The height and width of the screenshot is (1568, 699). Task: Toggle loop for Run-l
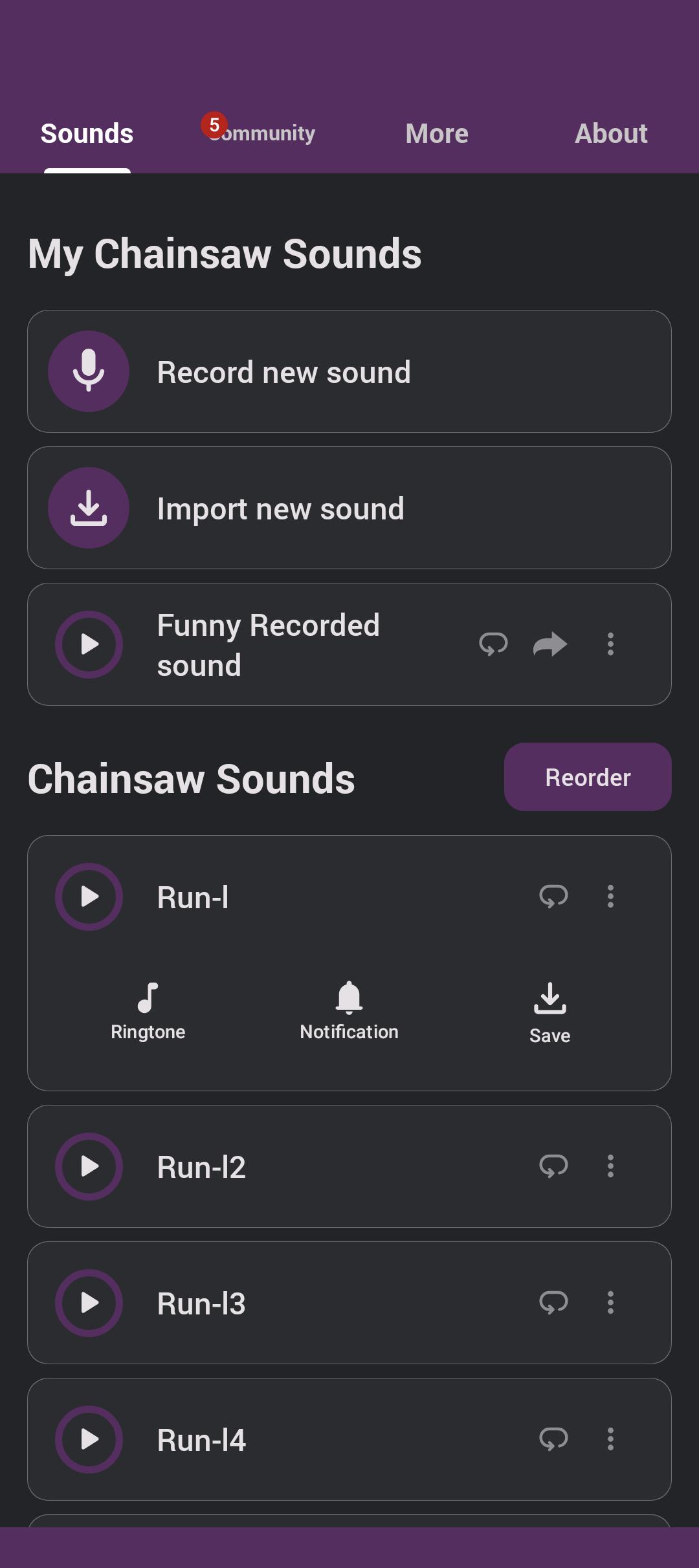(x=553, y=897)
